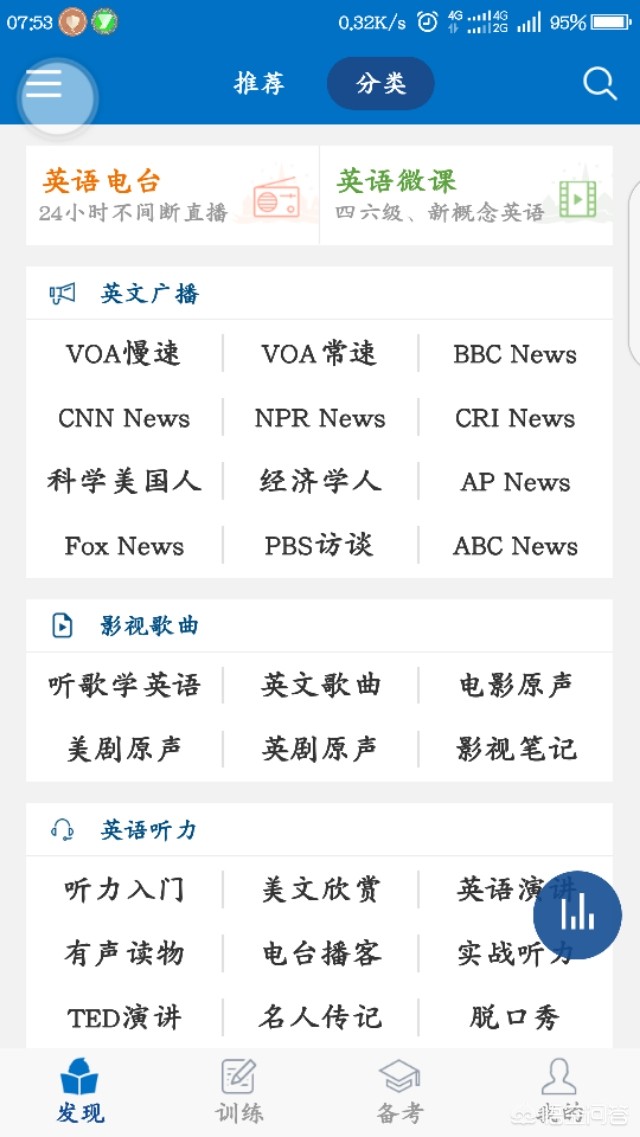This screenshot has height=1137, width=640.
Task: Go to the 备考 bottom tab
Action: pyautogui.click(x=399, y=1091)
